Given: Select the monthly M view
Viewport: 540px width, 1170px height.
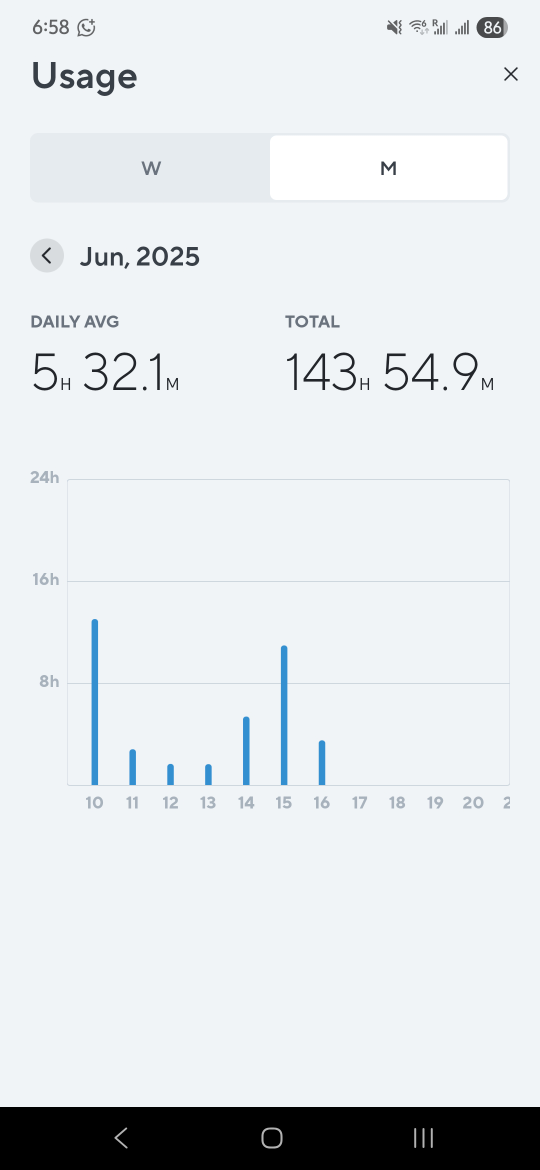Looking at the screenshot, I should coord(388,168).
